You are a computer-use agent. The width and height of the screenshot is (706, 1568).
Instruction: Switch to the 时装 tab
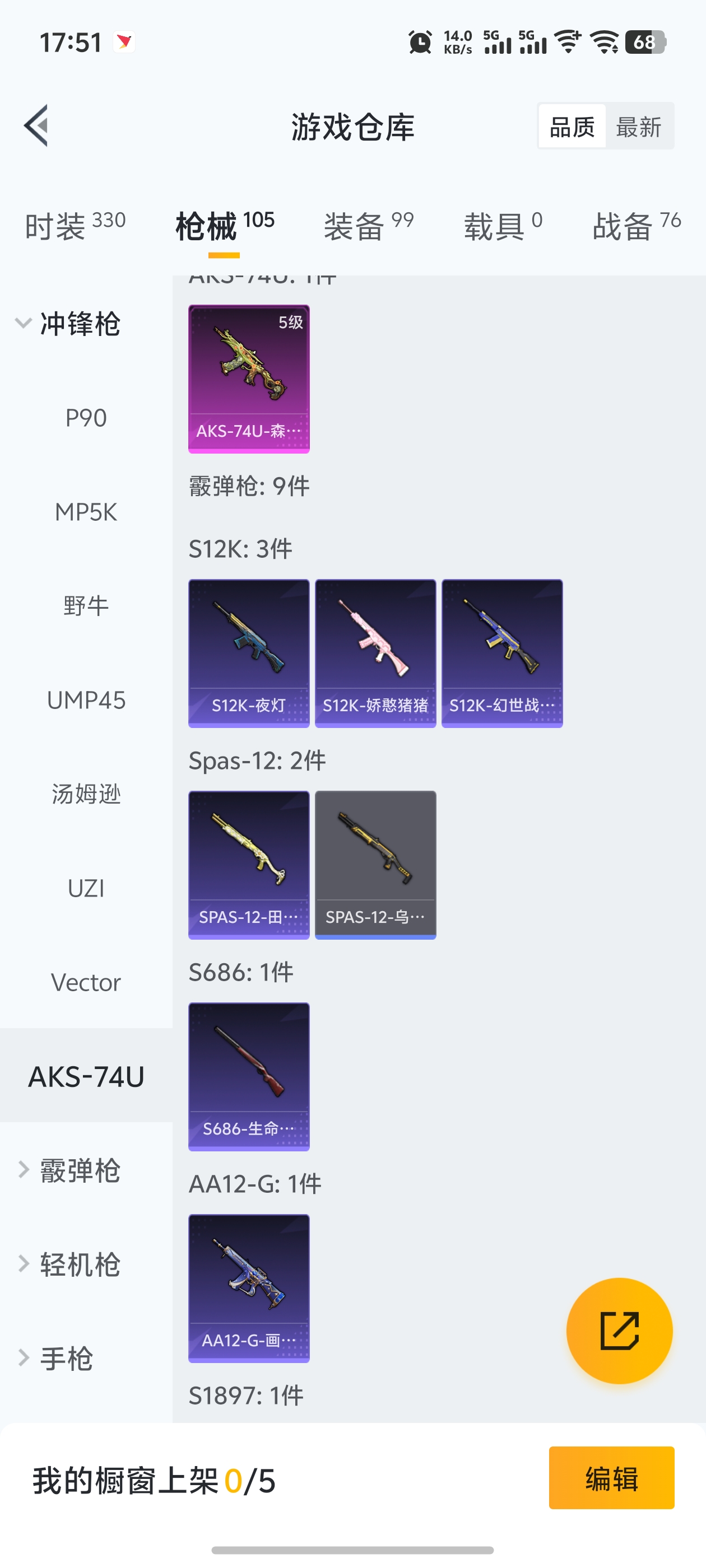point(75,226)
